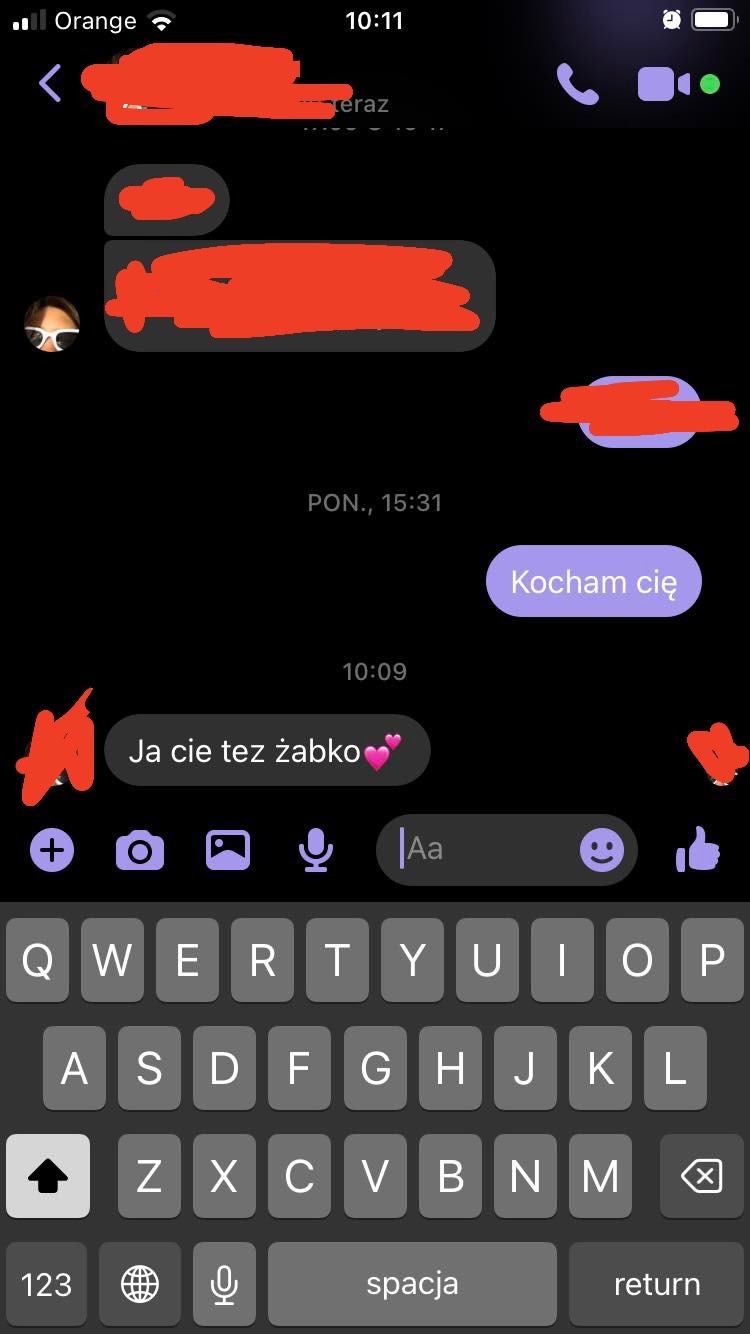Tap the backspace key
Image resolution: width=750 pixels, height=1334 pixels.
click(x=701, y=1177)
